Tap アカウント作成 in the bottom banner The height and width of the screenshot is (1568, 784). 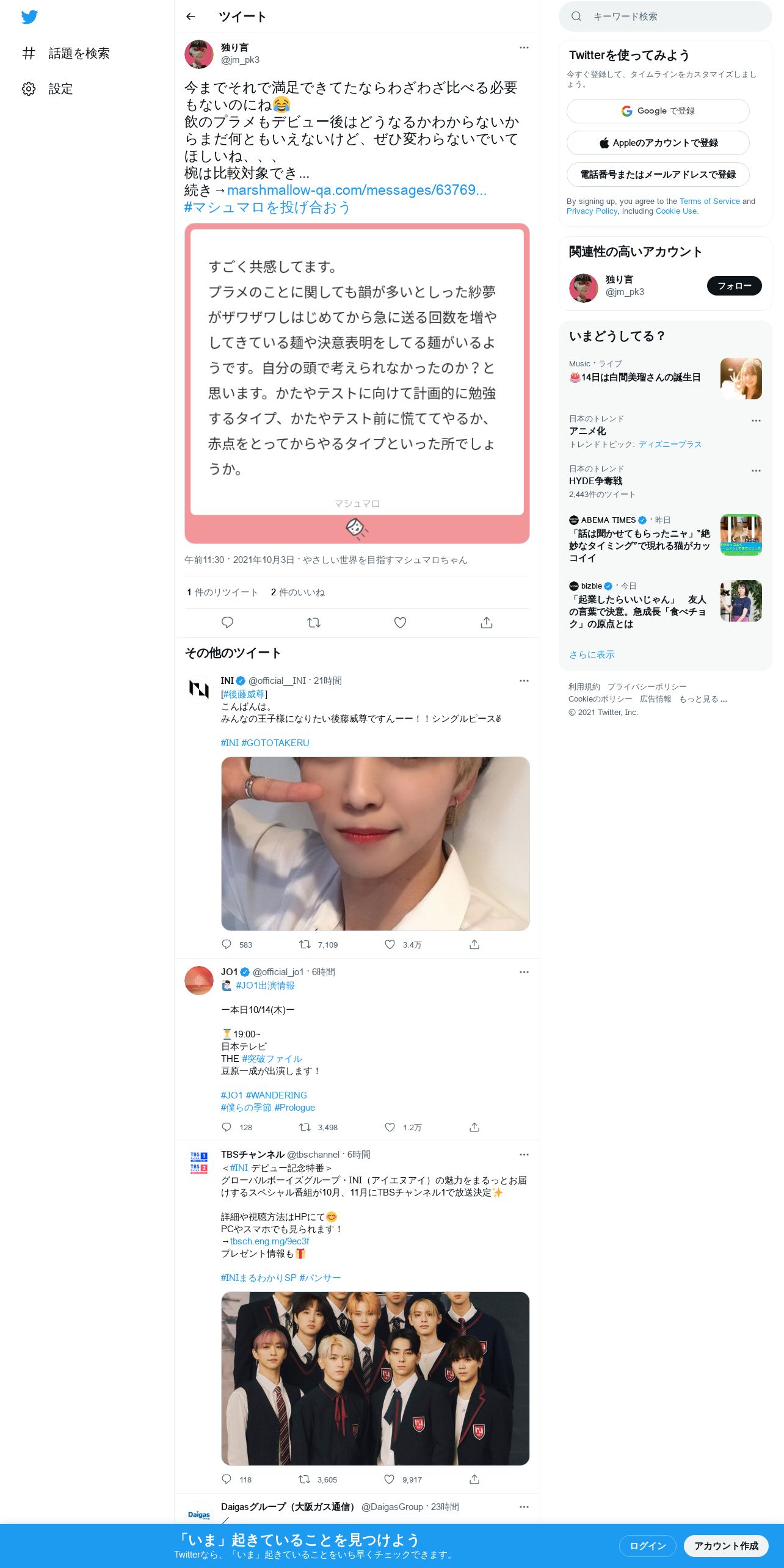click(725, 1545)
